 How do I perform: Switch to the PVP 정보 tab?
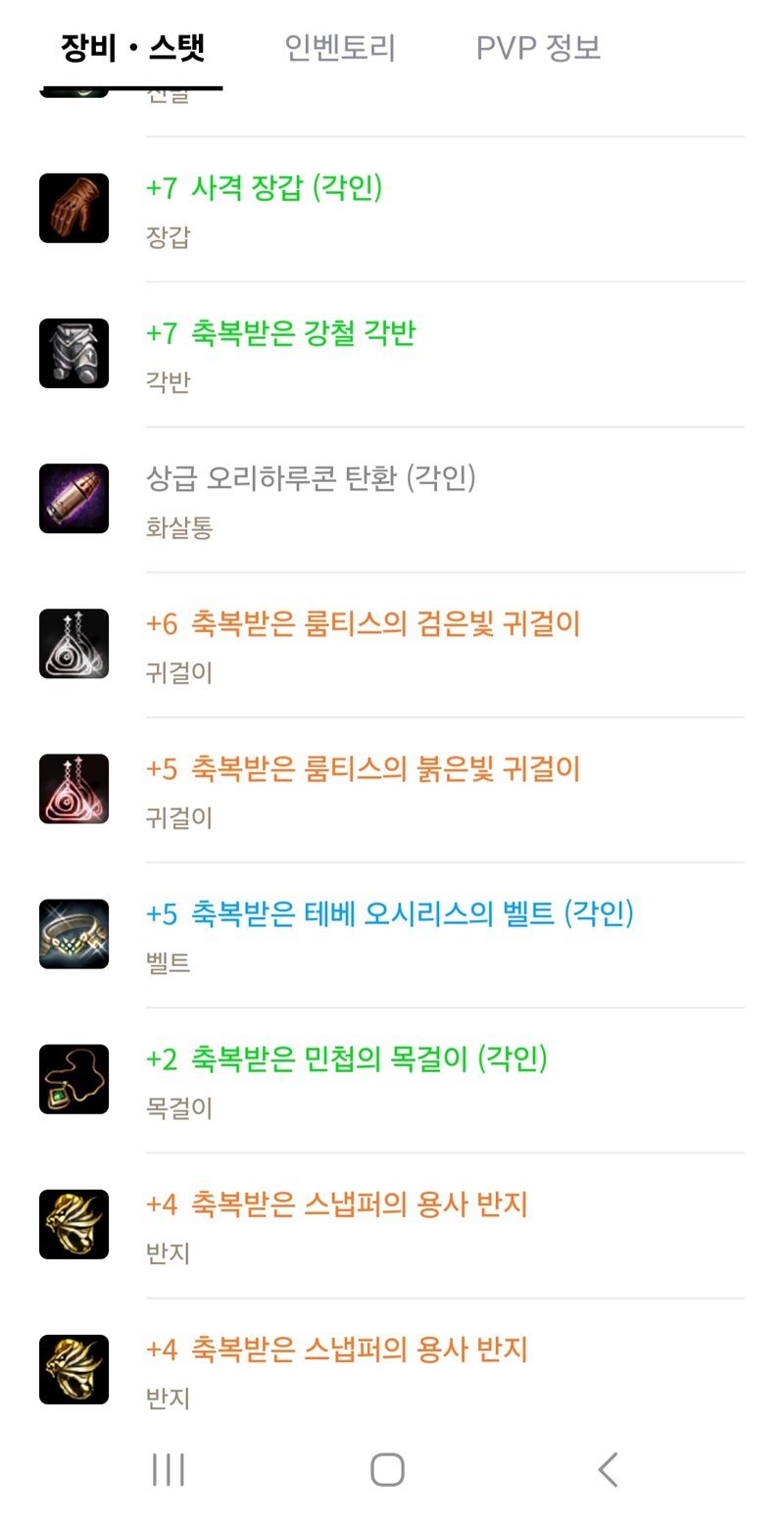coord(538,47)
